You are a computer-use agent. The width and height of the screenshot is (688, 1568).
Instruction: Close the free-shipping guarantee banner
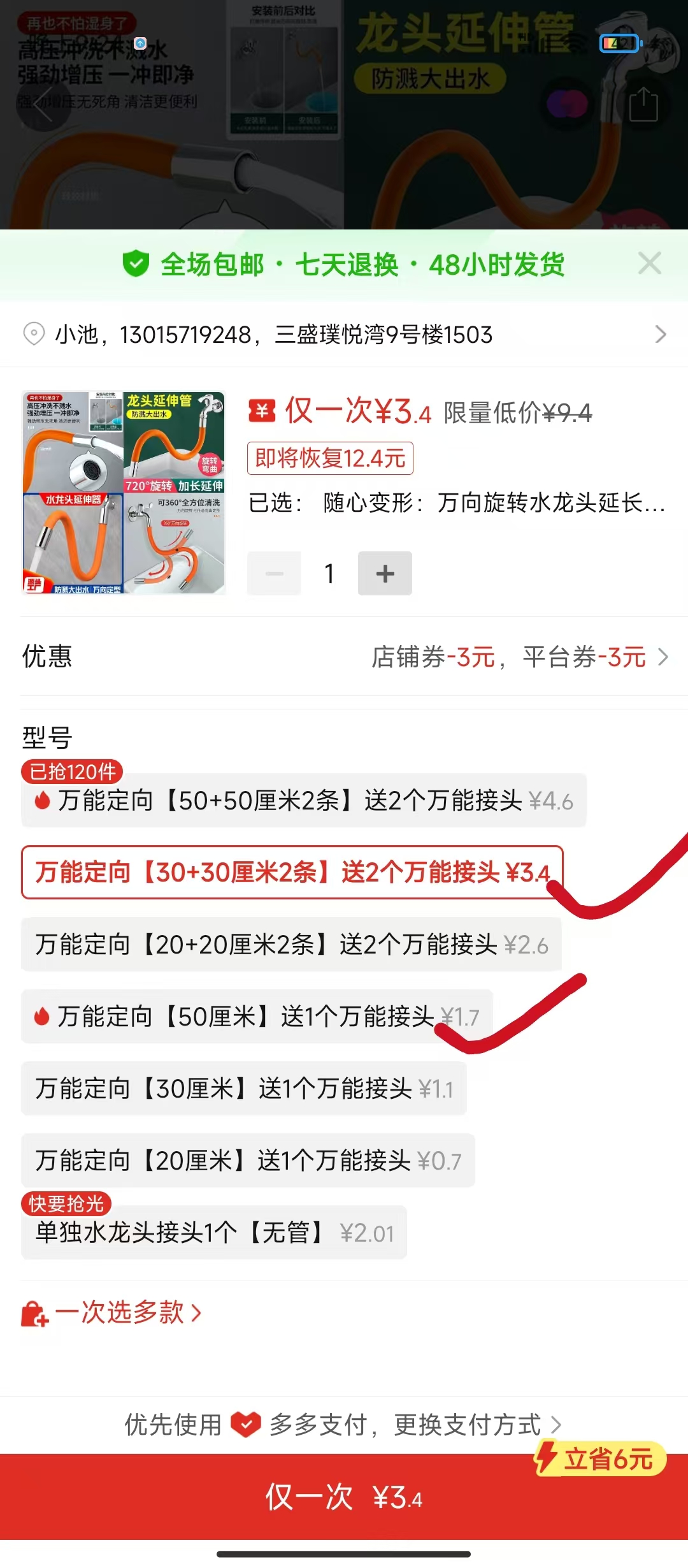pyautogui.click(x=649, y=263)
